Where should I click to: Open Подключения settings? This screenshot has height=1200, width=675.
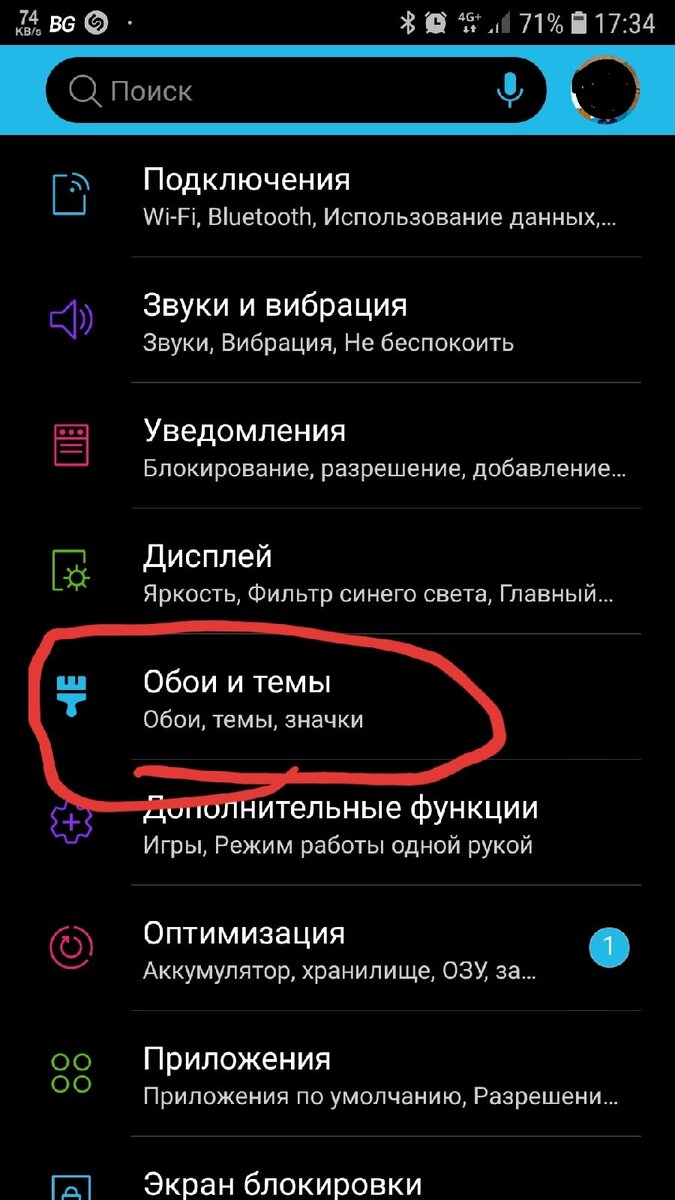[337, 196]
